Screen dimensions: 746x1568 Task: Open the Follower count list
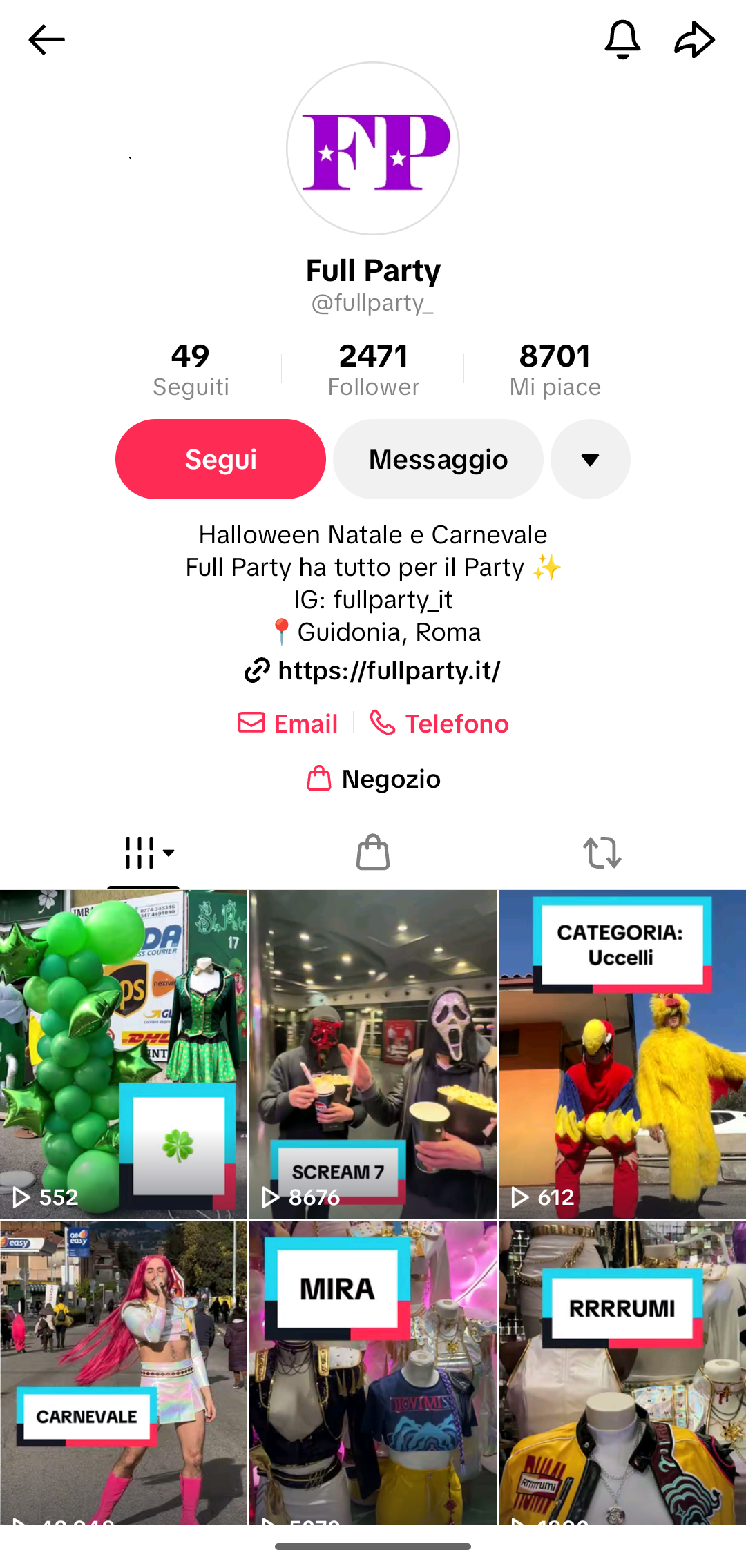[373, 368]
